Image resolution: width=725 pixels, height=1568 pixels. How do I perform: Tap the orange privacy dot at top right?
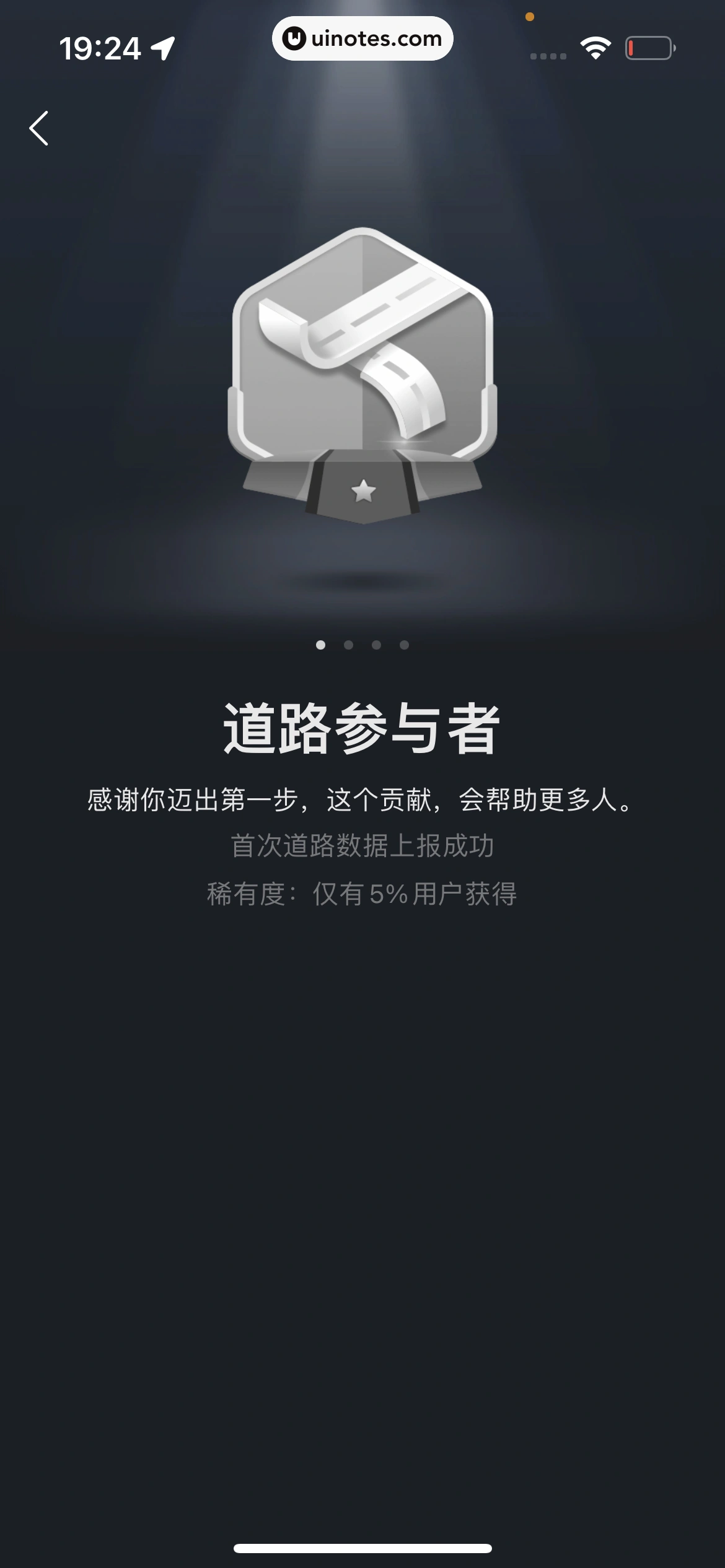tap(530, 17)
